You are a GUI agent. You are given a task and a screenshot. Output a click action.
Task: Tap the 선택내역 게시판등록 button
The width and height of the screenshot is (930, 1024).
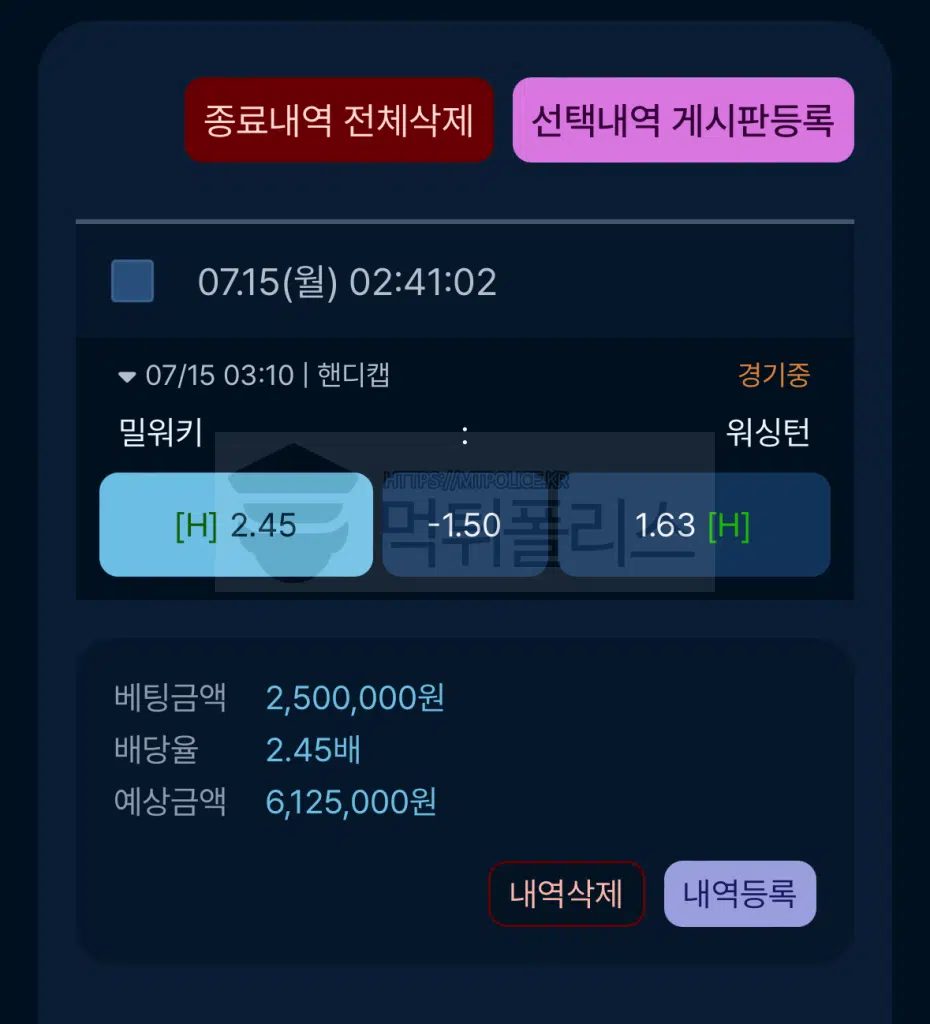coord(683,120)
